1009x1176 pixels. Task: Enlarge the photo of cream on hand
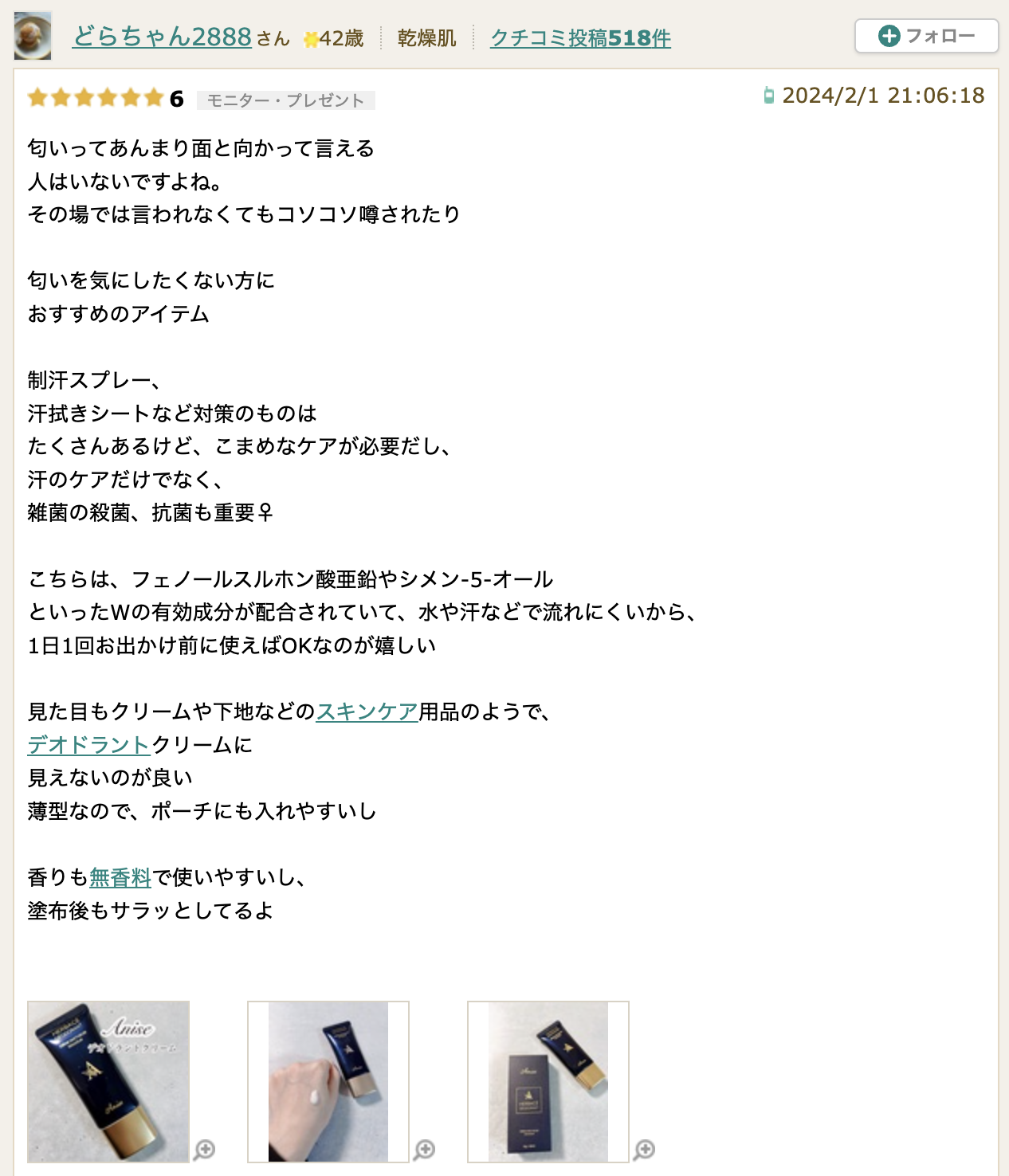[328, 1081]
